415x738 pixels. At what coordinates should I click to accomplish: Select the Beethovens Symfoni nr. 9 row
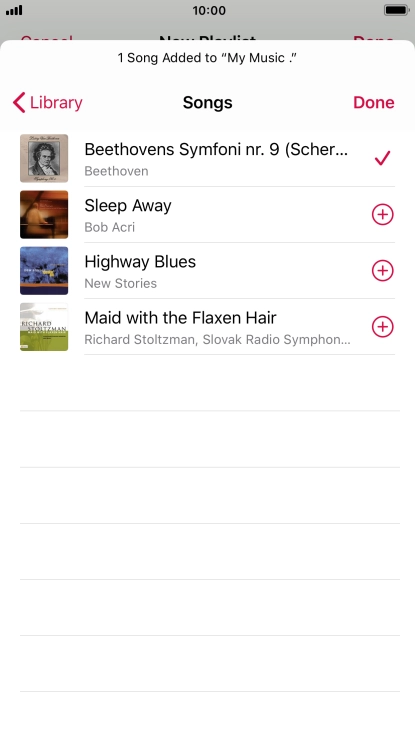[208, 159]
